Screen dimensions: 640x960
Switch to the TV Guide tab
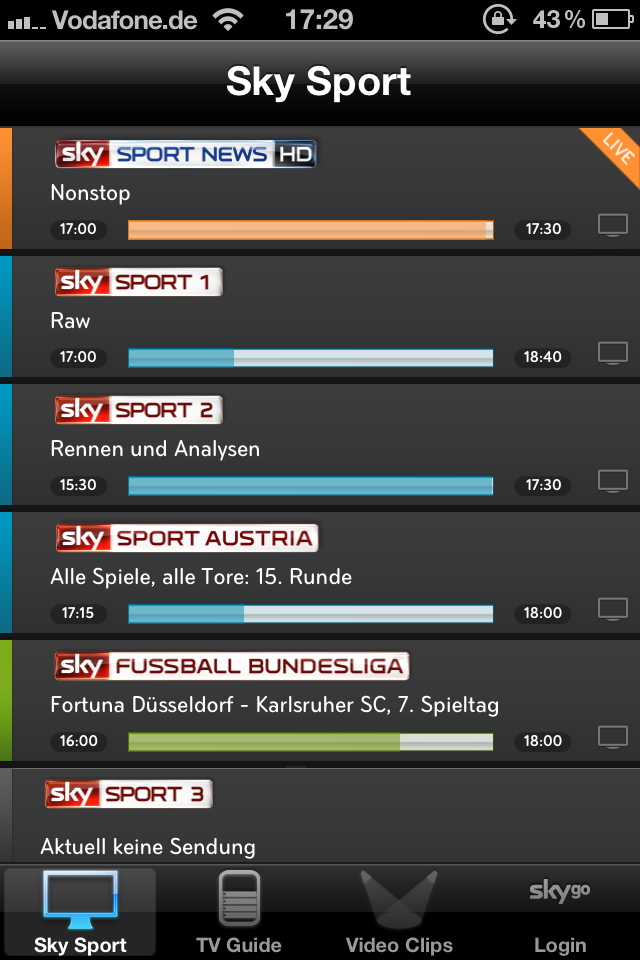pos(239,912)
